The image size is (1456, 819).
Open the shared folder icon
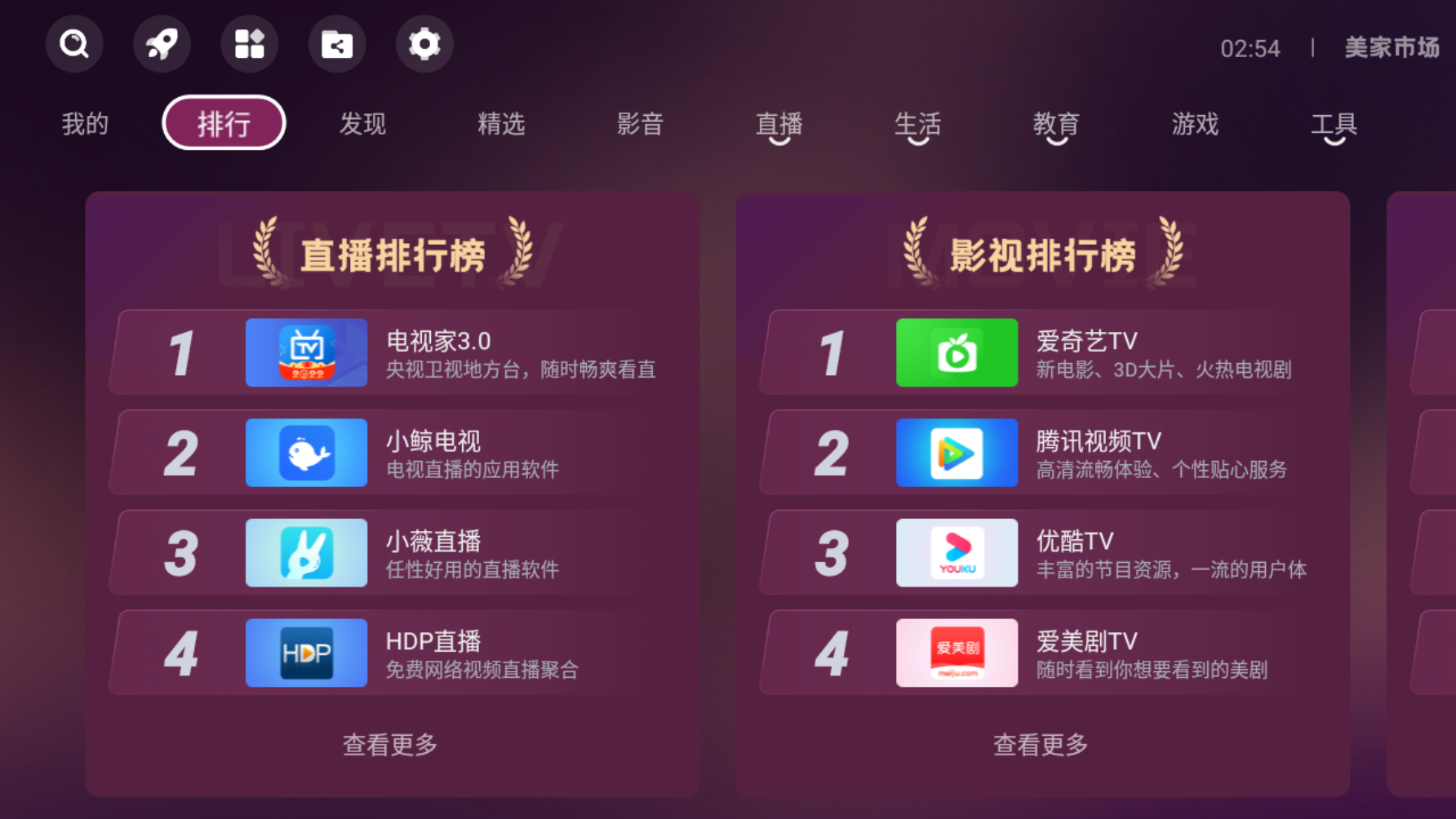(x=337, y=44)
